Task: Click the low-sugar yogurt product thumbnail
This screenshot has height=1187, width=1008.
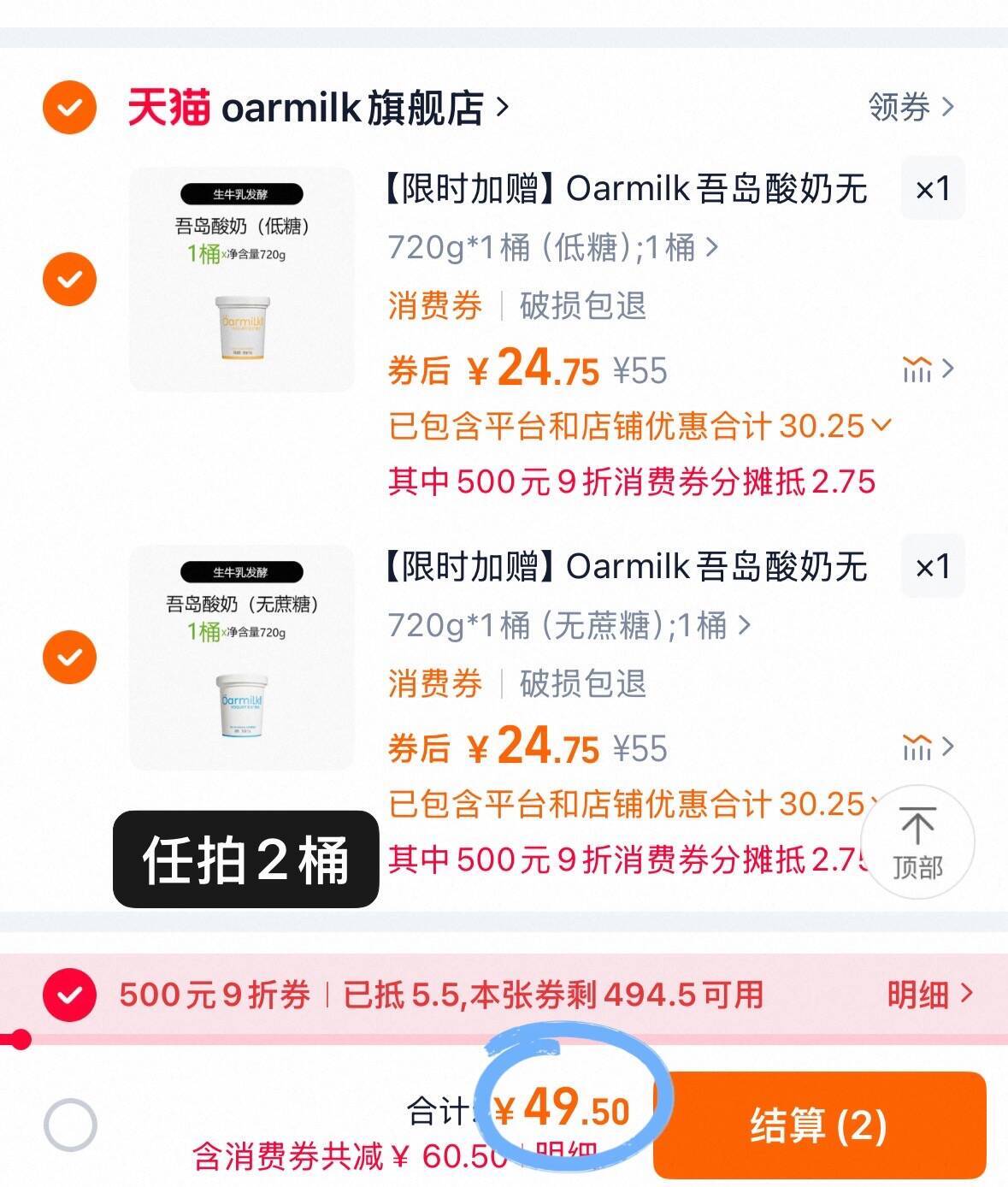Action: point(241,278)
